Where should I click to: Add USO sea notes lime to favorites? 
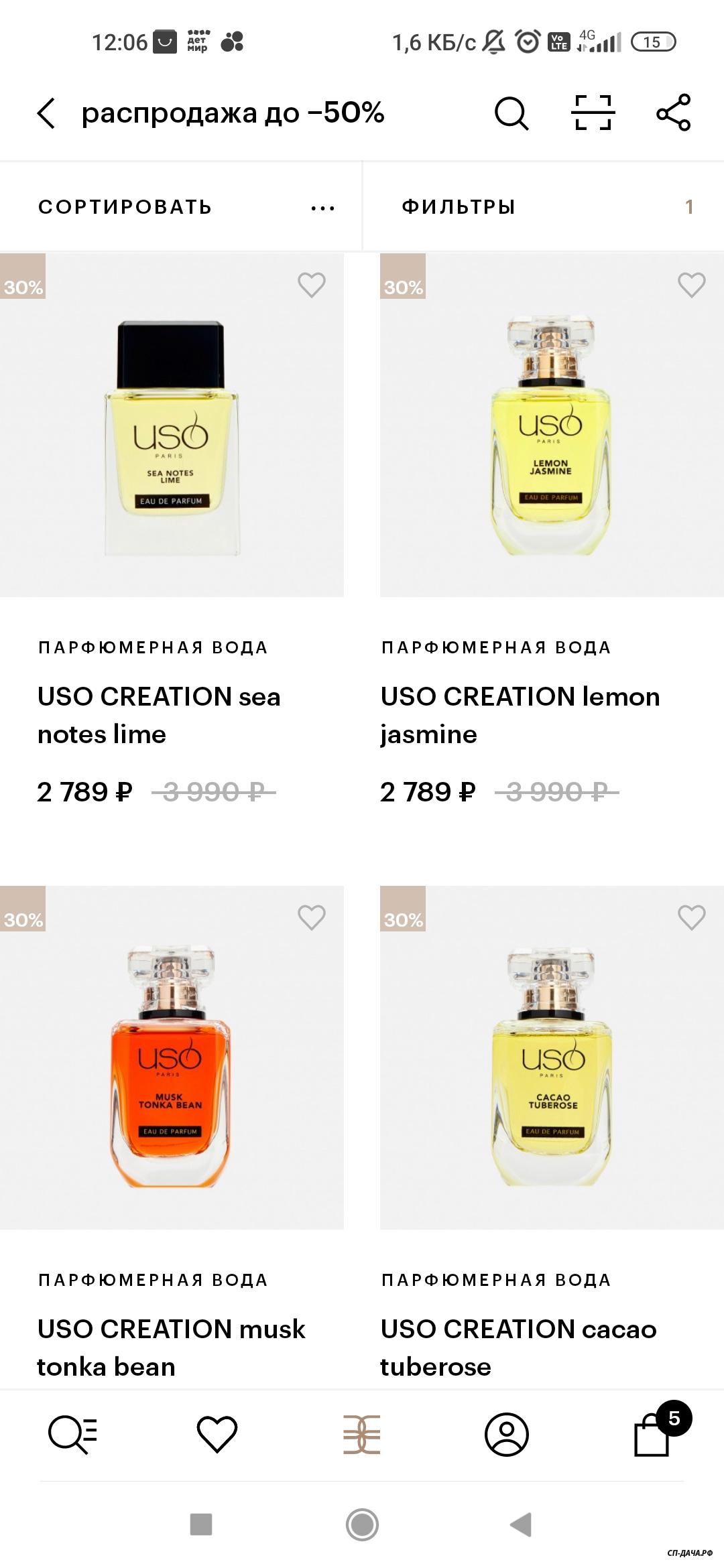point(311,285)
